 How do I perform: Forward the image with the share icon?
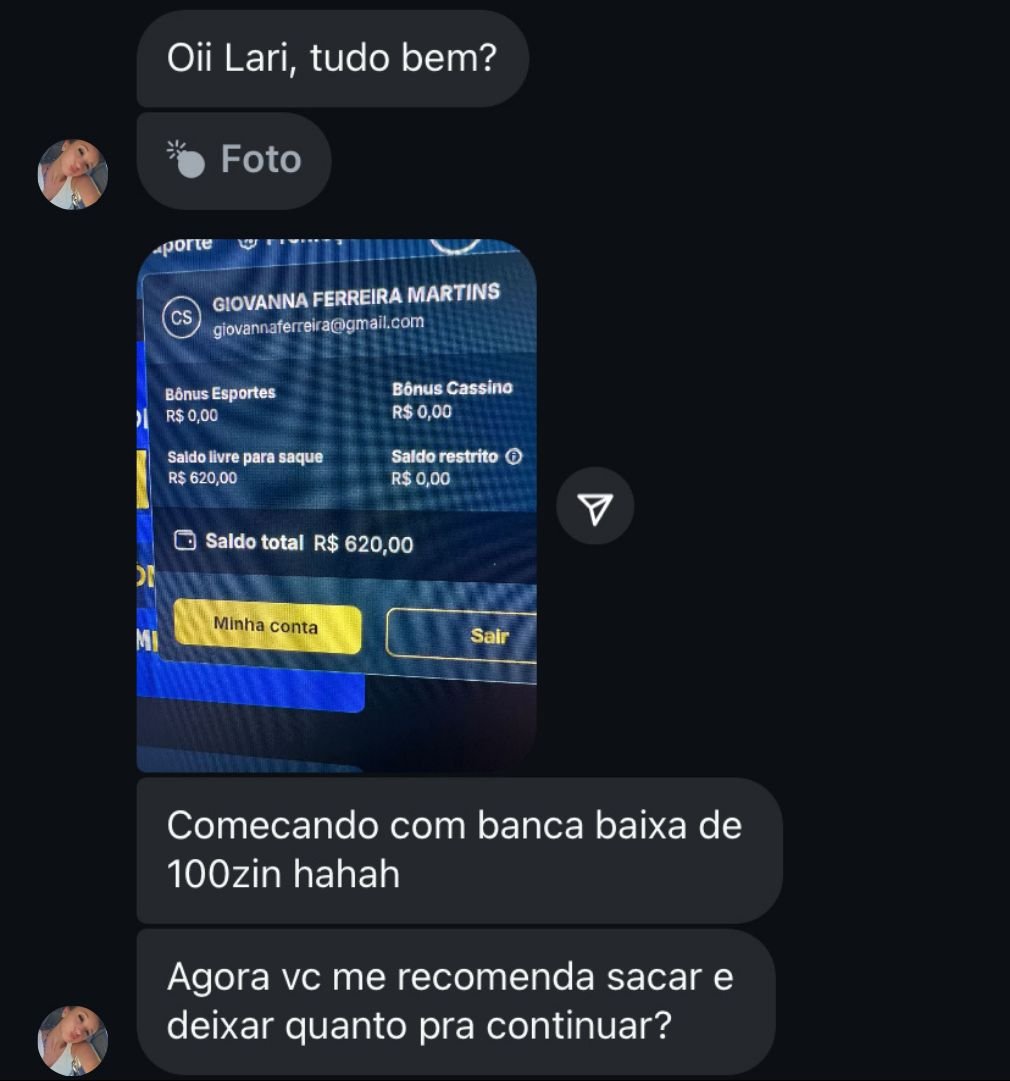pos(595,510)
